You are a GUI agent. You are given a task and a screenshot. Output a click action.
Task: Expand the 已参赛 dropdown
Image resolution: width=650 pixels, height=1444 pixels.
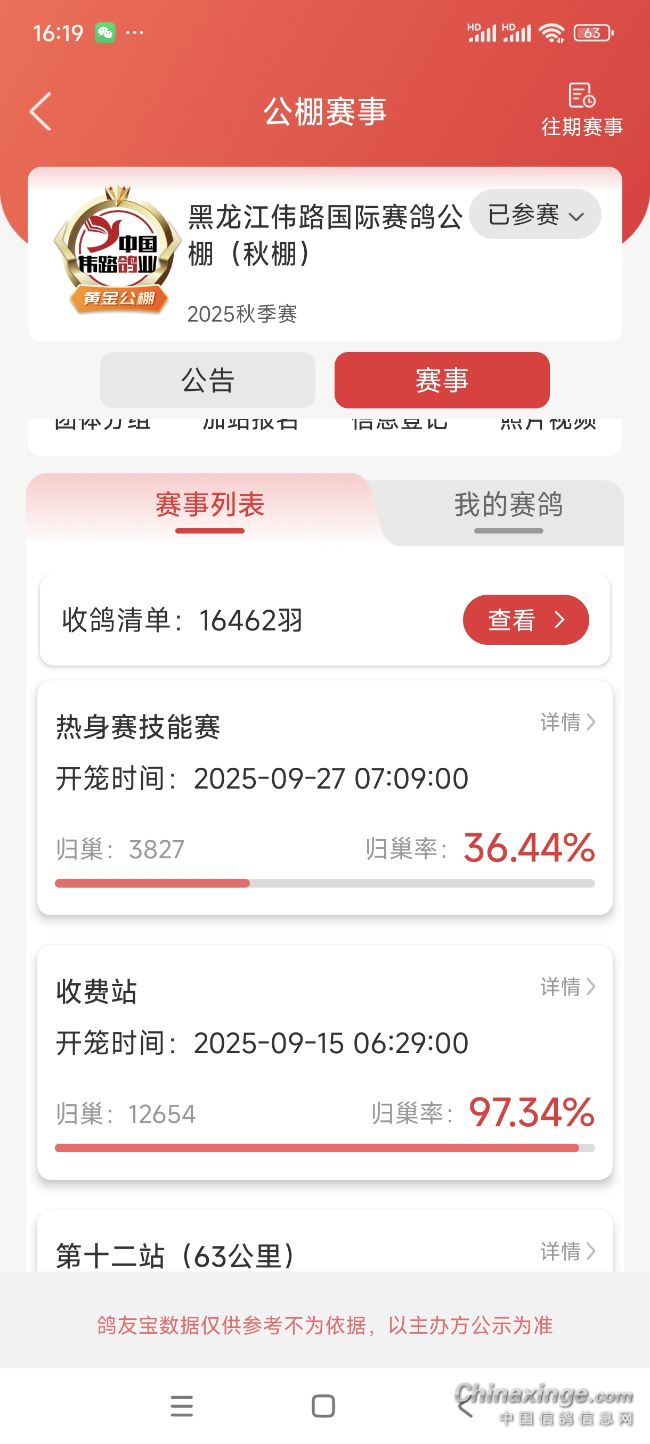click(x=535, y=215)
